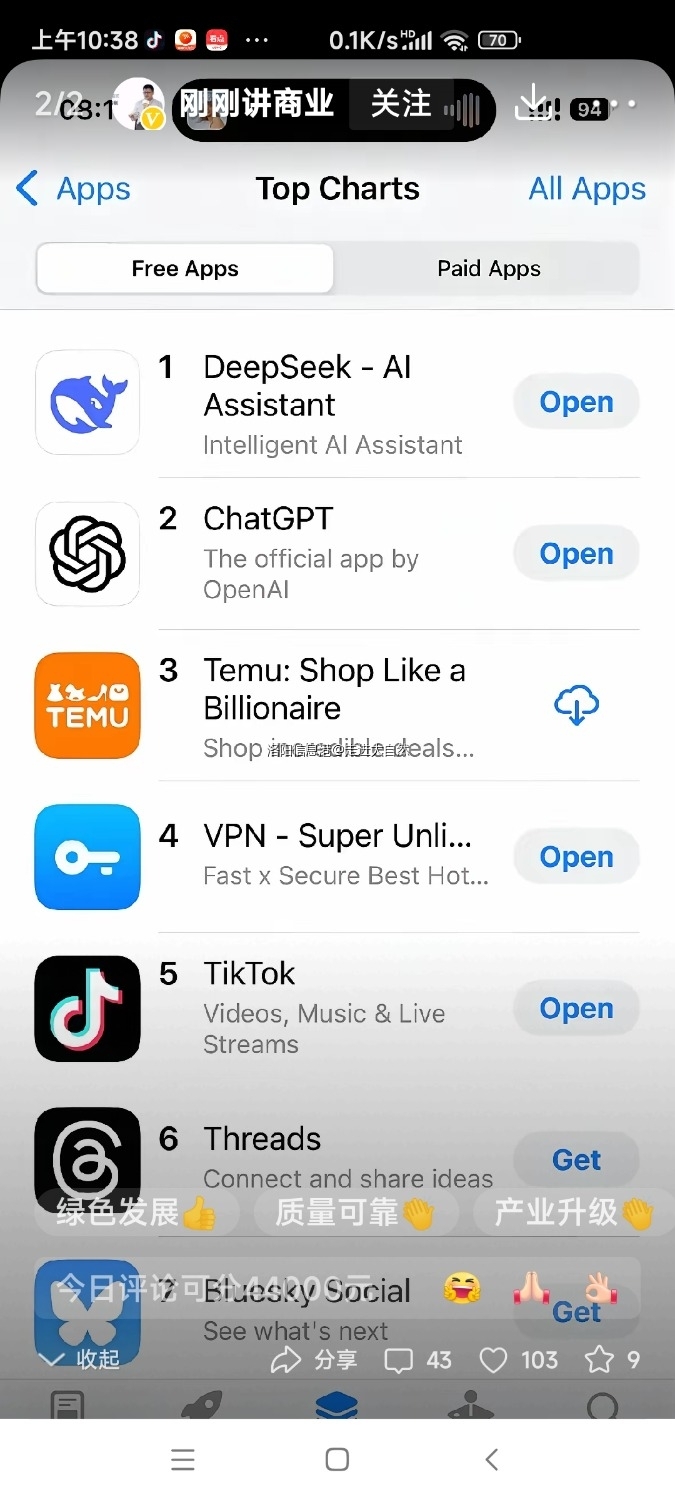The image size is (675, 1500).
Task: Open the author's profile avatar
Action: (x=138, y=103)
